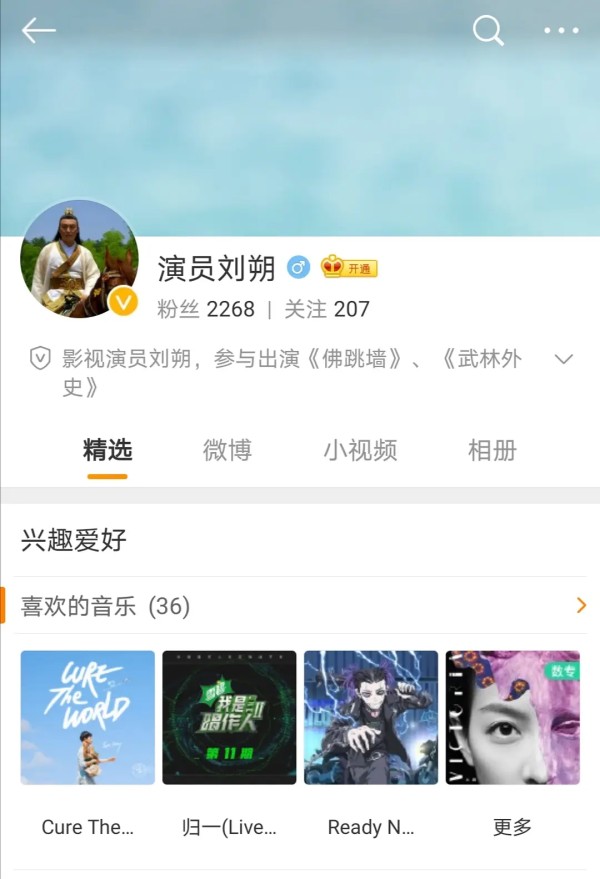
Task: Open the 归一(Live) song tile
Action: (x=229, y=717)
